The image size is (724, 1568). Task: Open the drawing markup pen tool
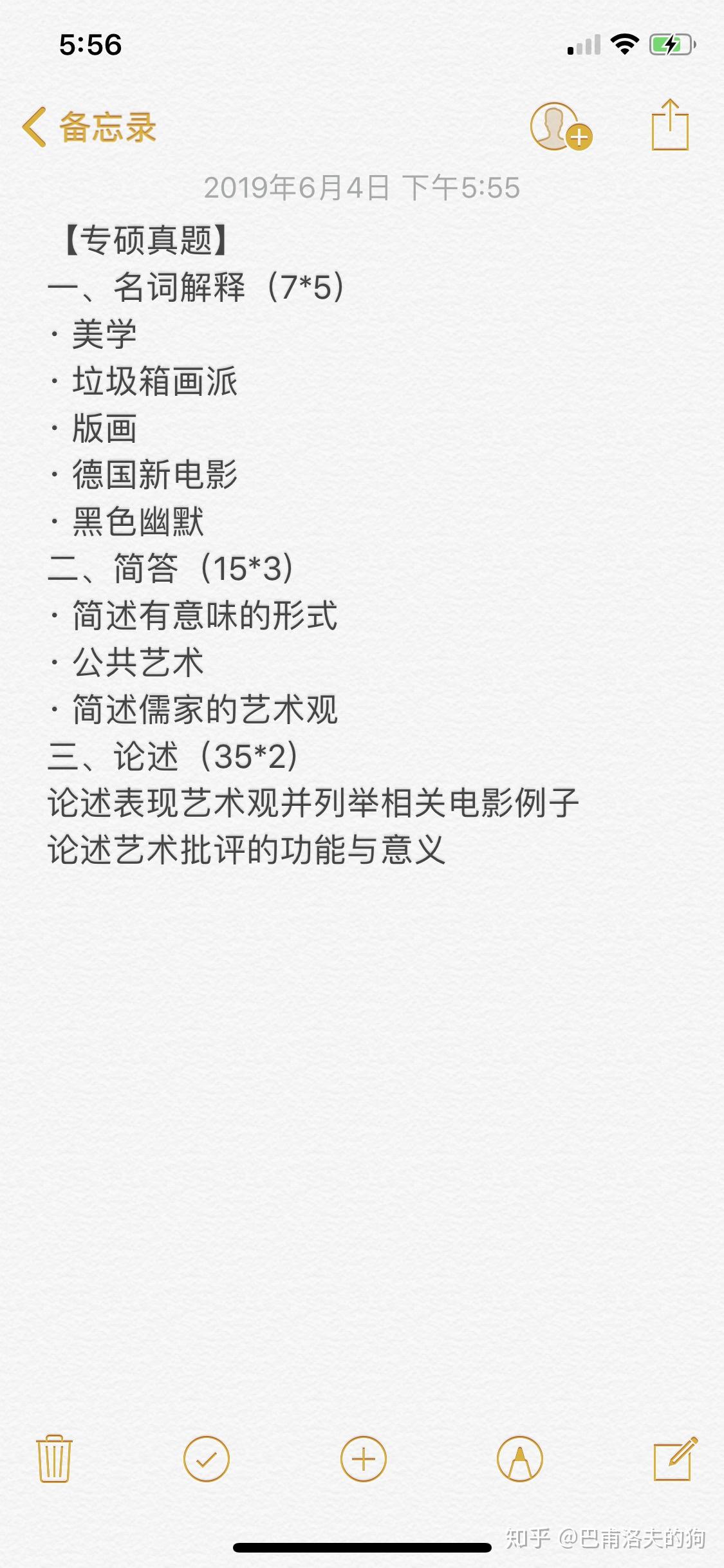point(519,1459)
